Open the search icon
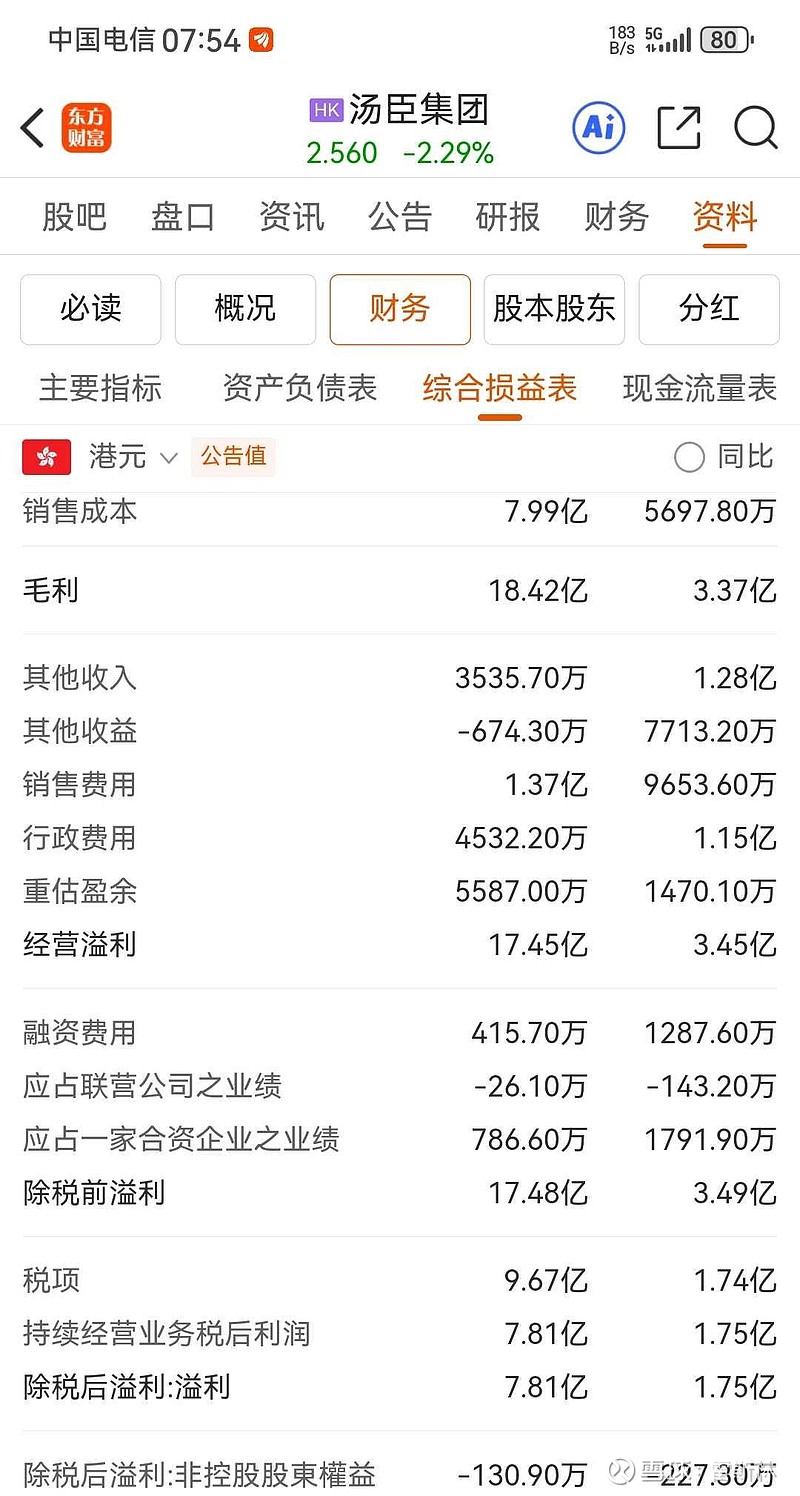The width and height of the screenshot is (800, 1496). 755,128
